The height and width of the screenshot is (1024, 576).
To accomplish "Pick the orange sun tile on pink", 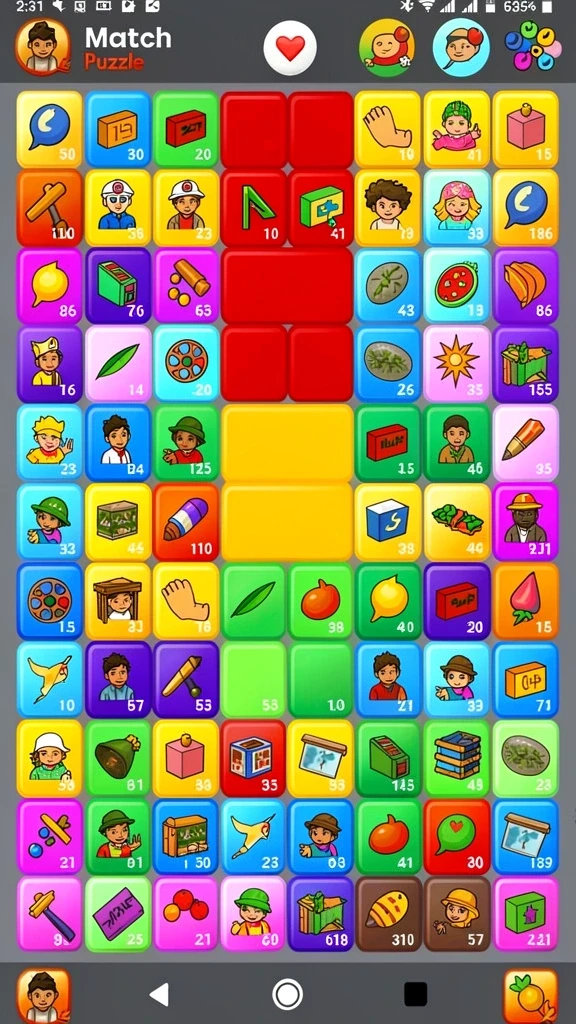I will [x=456, y=364].
